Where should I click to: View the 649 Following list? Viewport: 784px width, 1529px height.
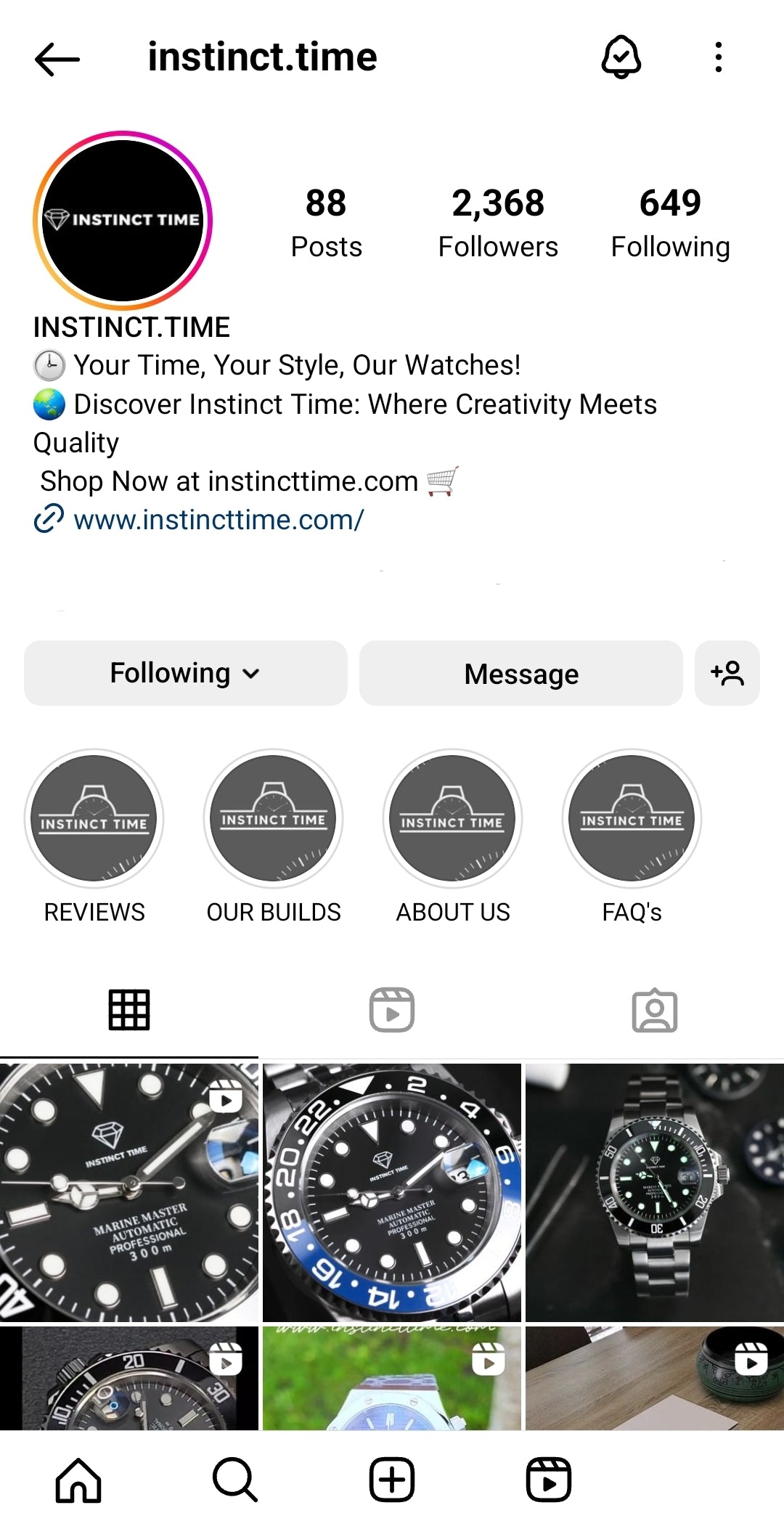[x=670, y=222]
